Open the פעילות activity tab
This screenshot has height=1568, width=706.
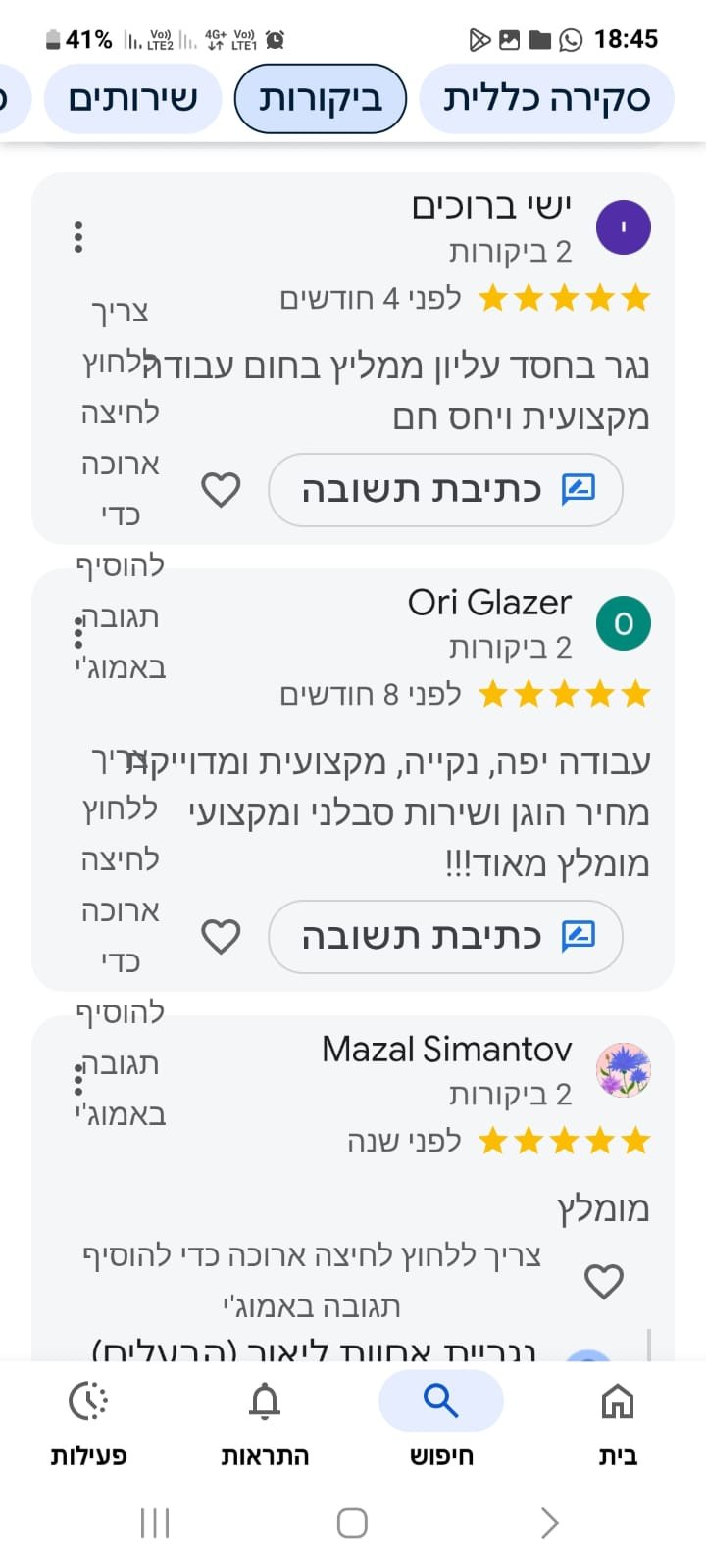88,1419
